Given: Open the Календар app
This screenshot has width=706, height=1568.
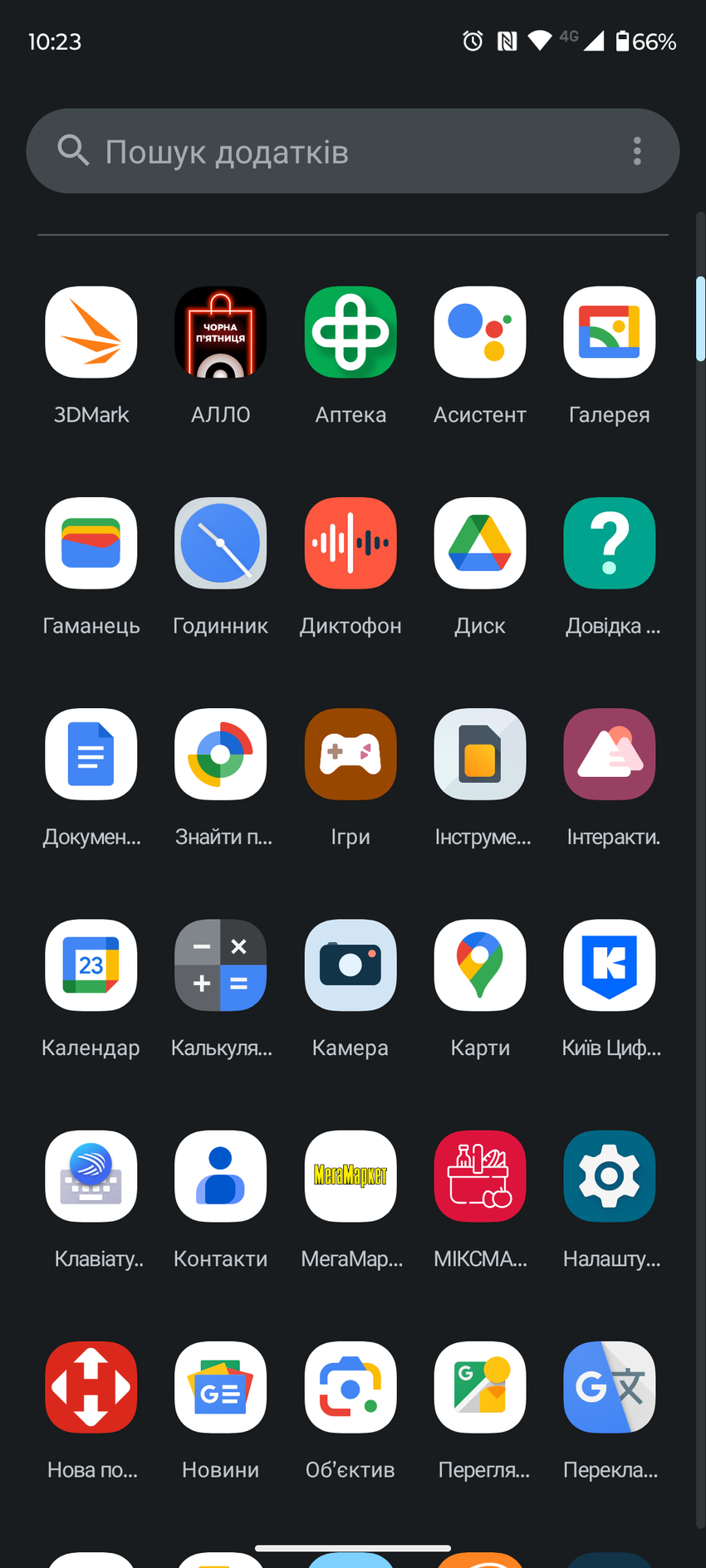Looking at the screenshot, I should [91, 965].
